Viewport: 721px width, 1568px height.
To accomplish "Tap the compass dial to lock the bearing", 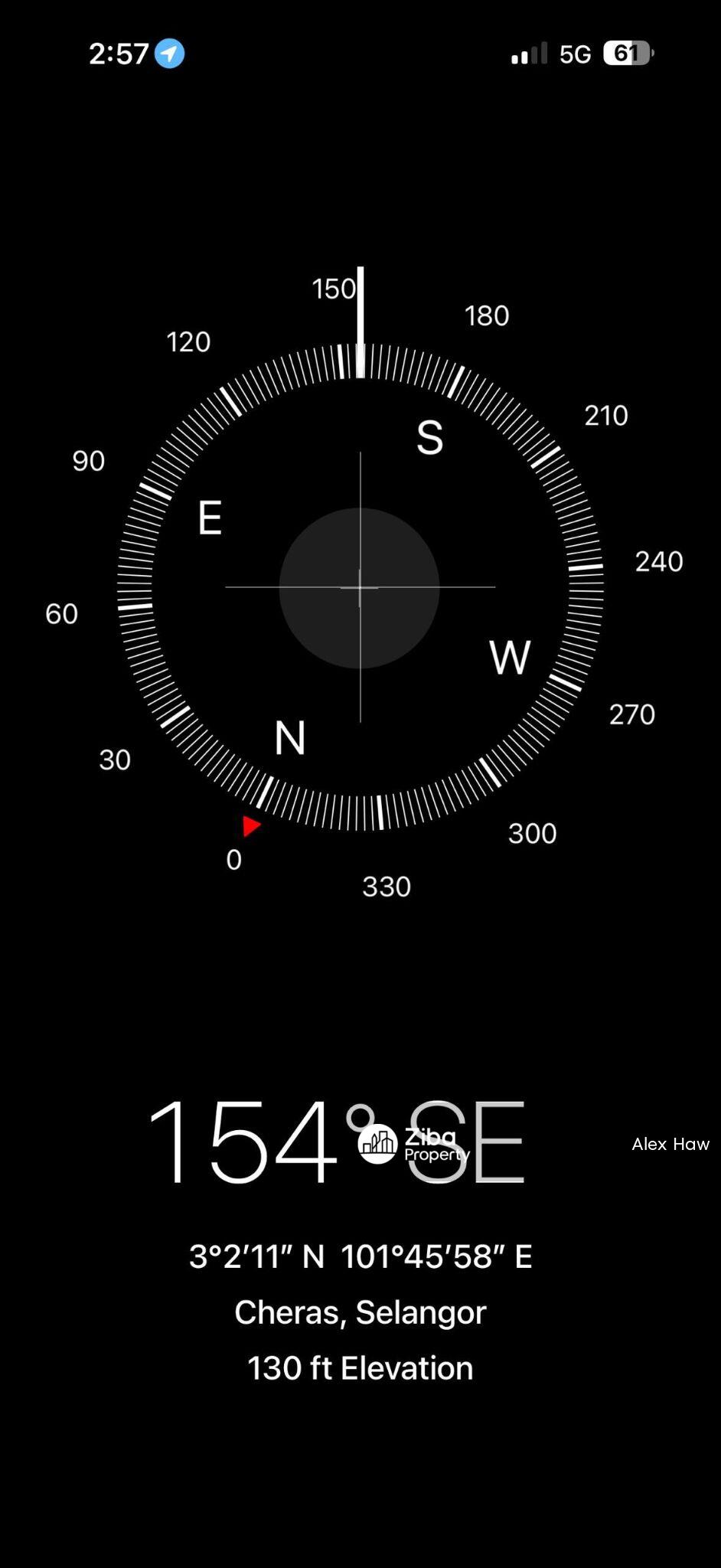I will [360, 587].
